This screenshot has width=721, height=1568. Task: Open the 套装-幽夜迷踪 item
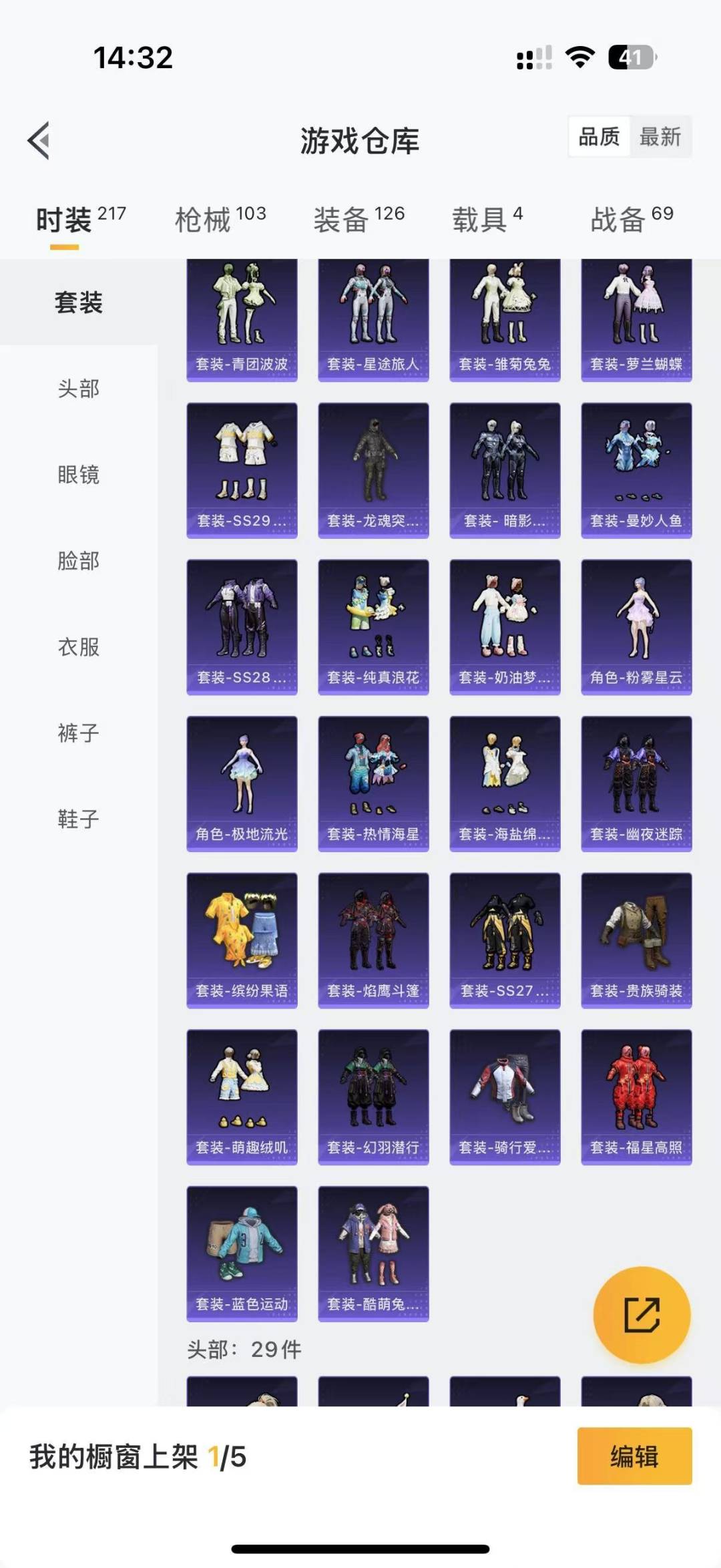point(636,784)
